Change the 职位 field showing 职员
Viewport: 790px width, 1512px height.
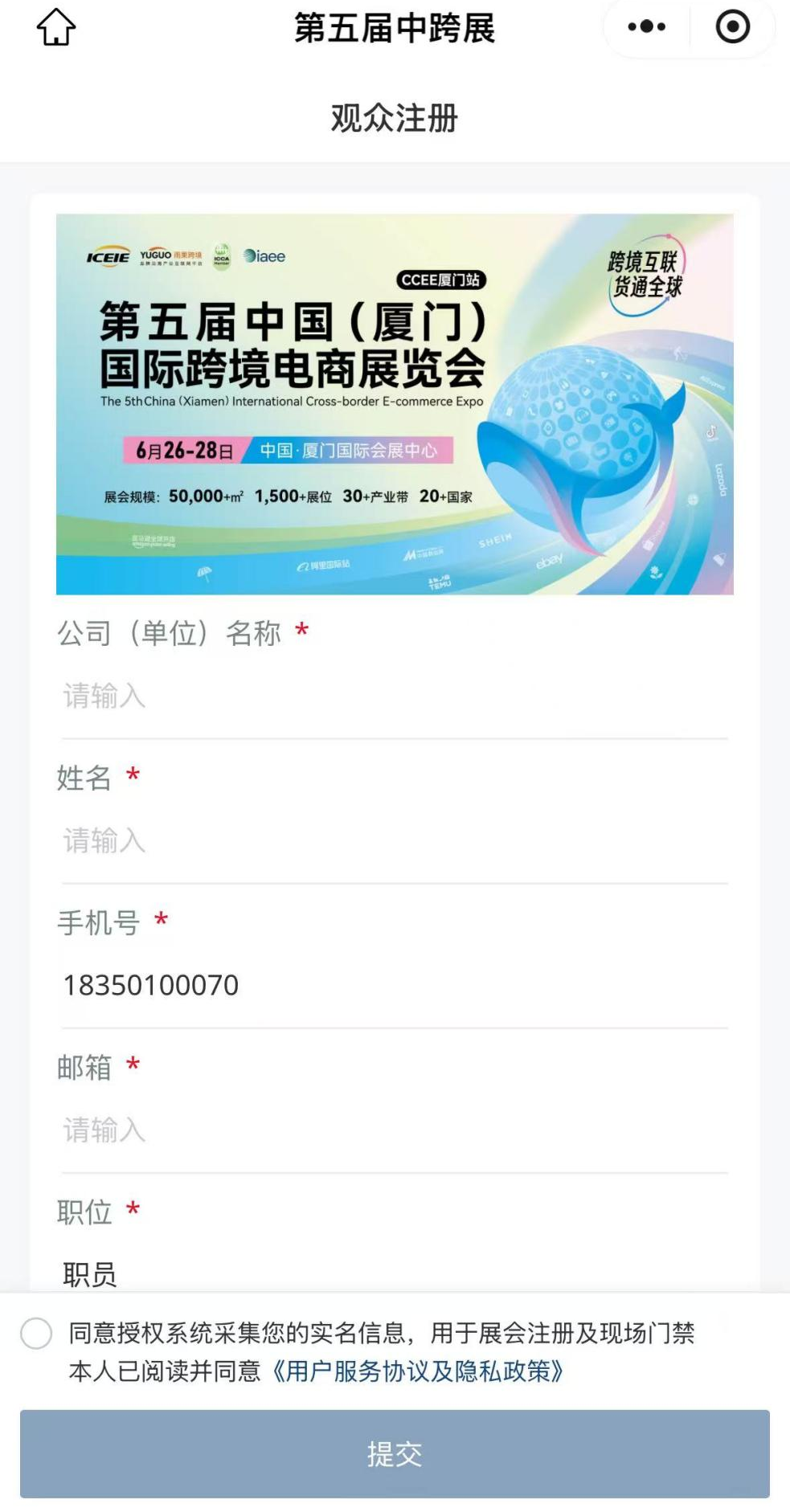[394, 1273]
